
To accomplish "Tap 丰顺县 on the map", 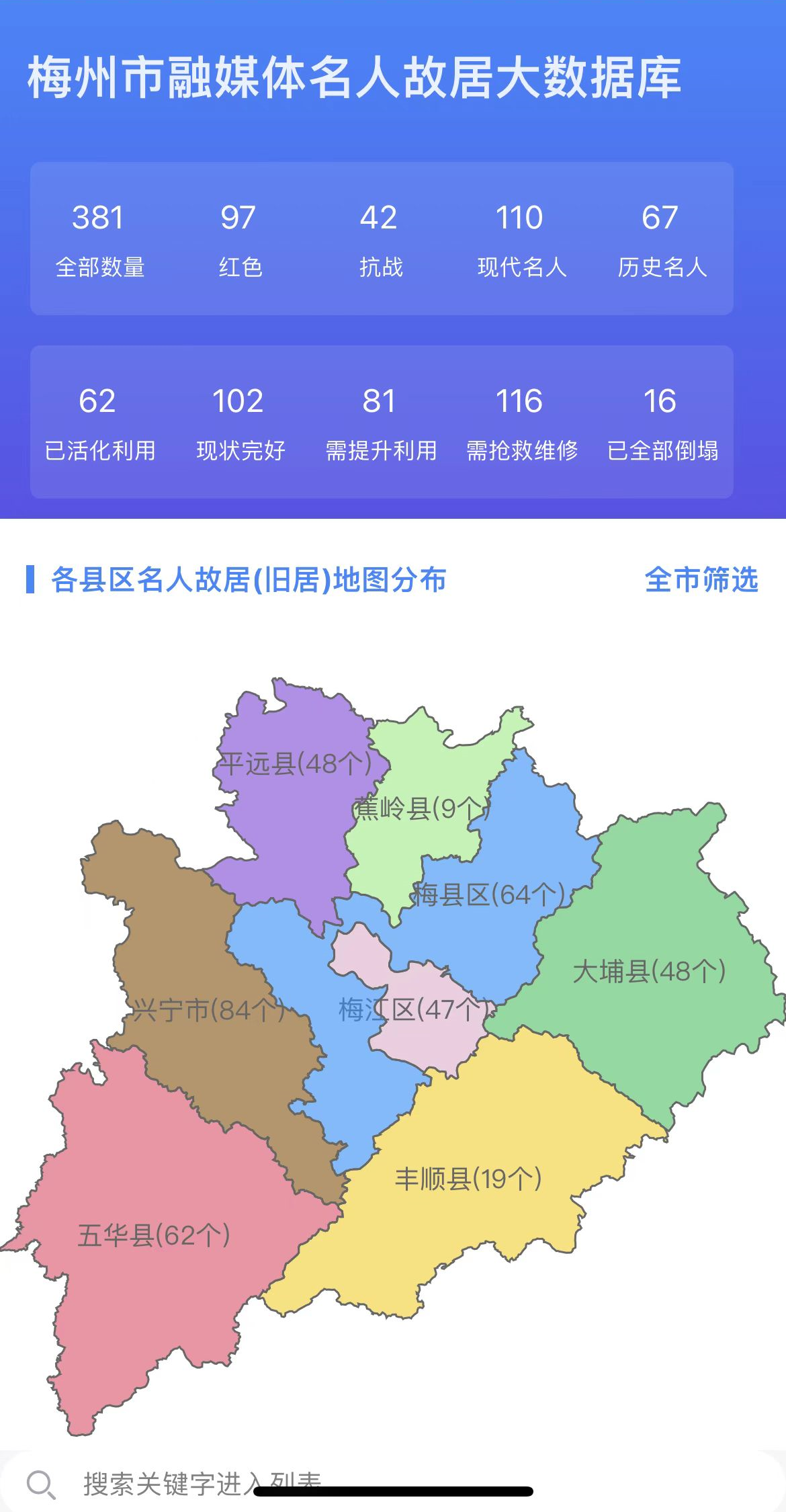I will (468, 1179).
